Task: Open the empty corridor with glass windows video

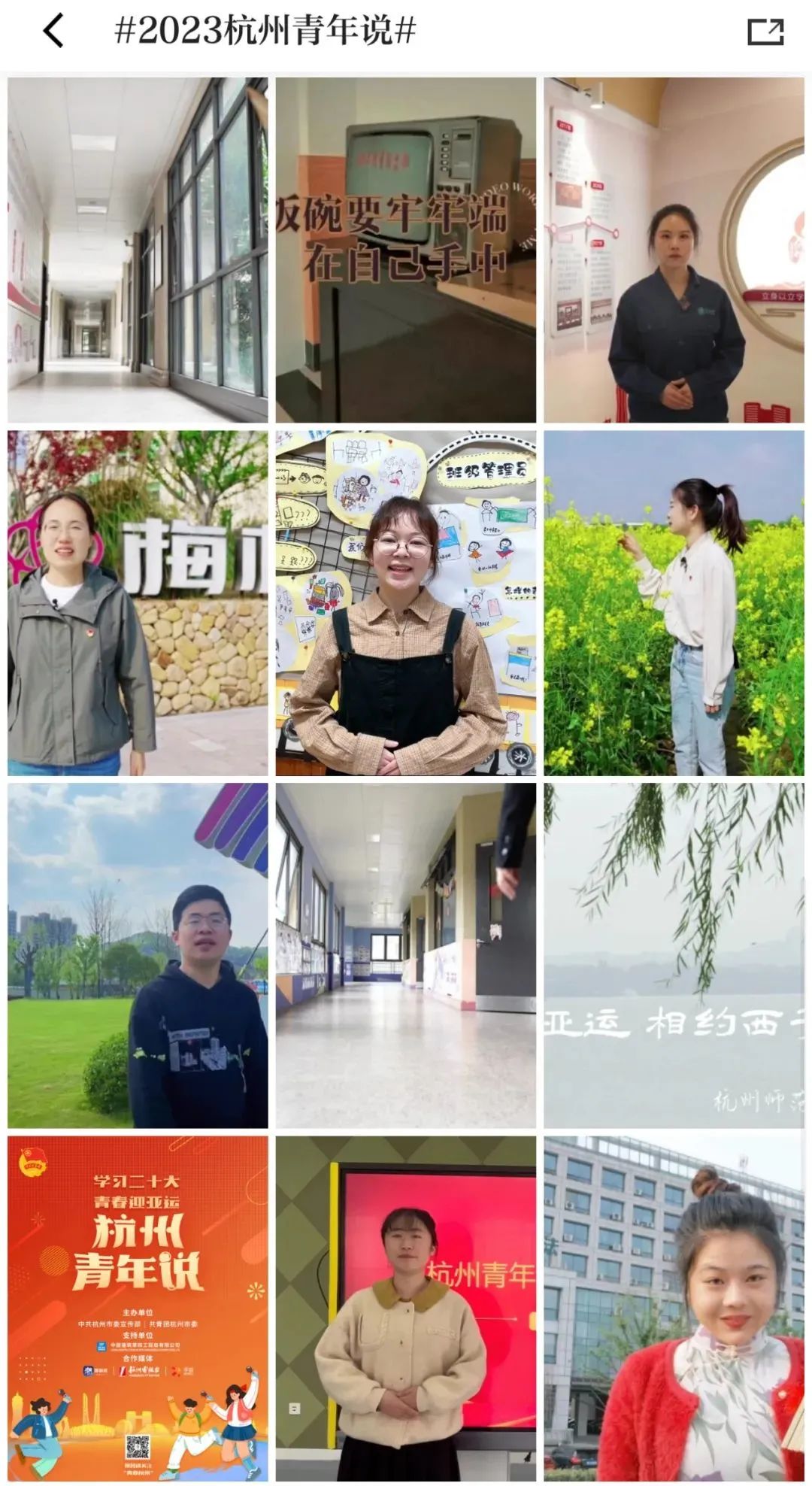Action: (138, 250)
